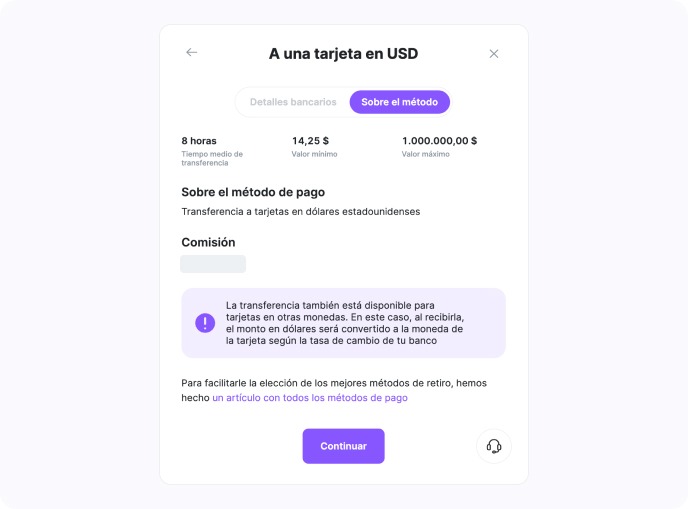
Task: Select the Sobre el método tab
Action: tap(399, 102)
